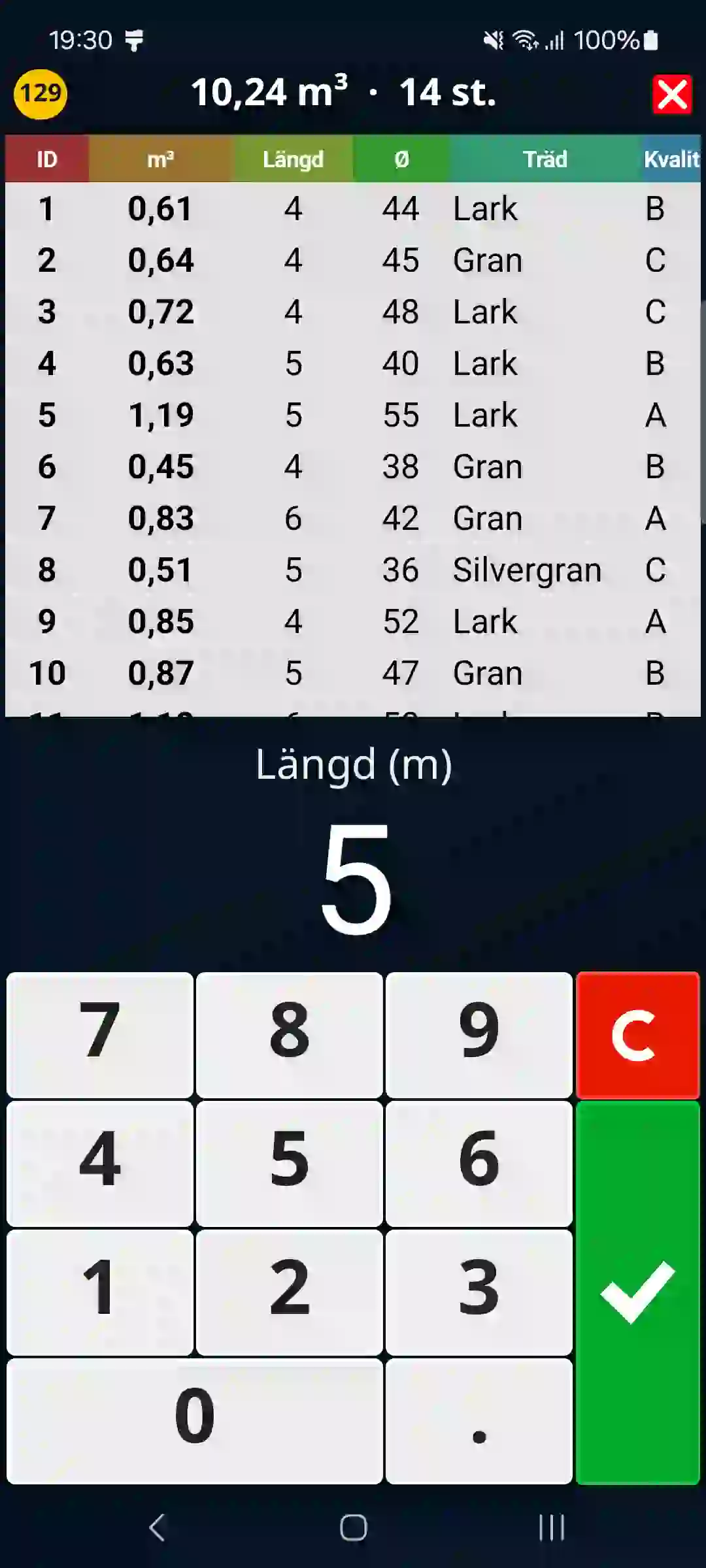Select log row 5 with volume 1,19
Image resolution: width=706 pixels, height=1568 pixels.
pos(353,415)
